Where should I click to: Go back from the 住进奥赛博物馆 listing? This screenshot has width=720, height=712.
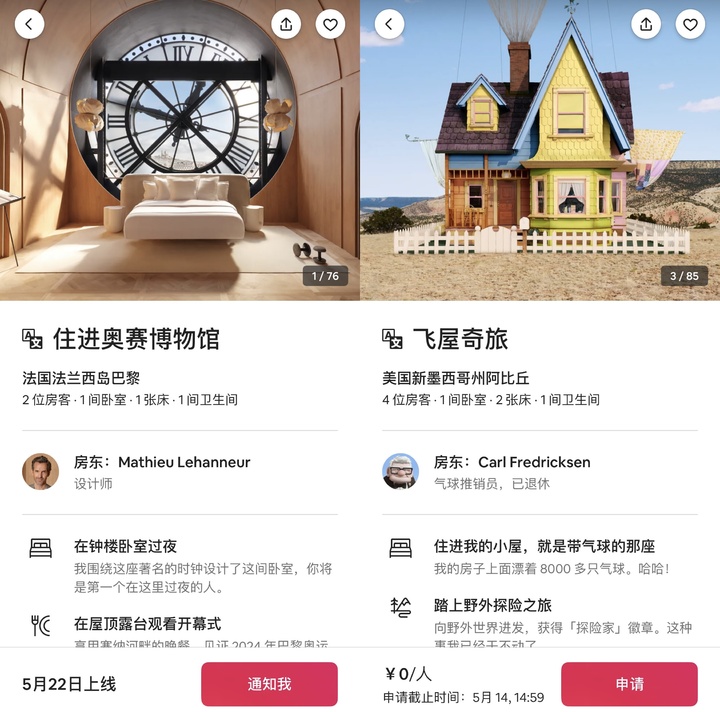[x=30, y=24]
